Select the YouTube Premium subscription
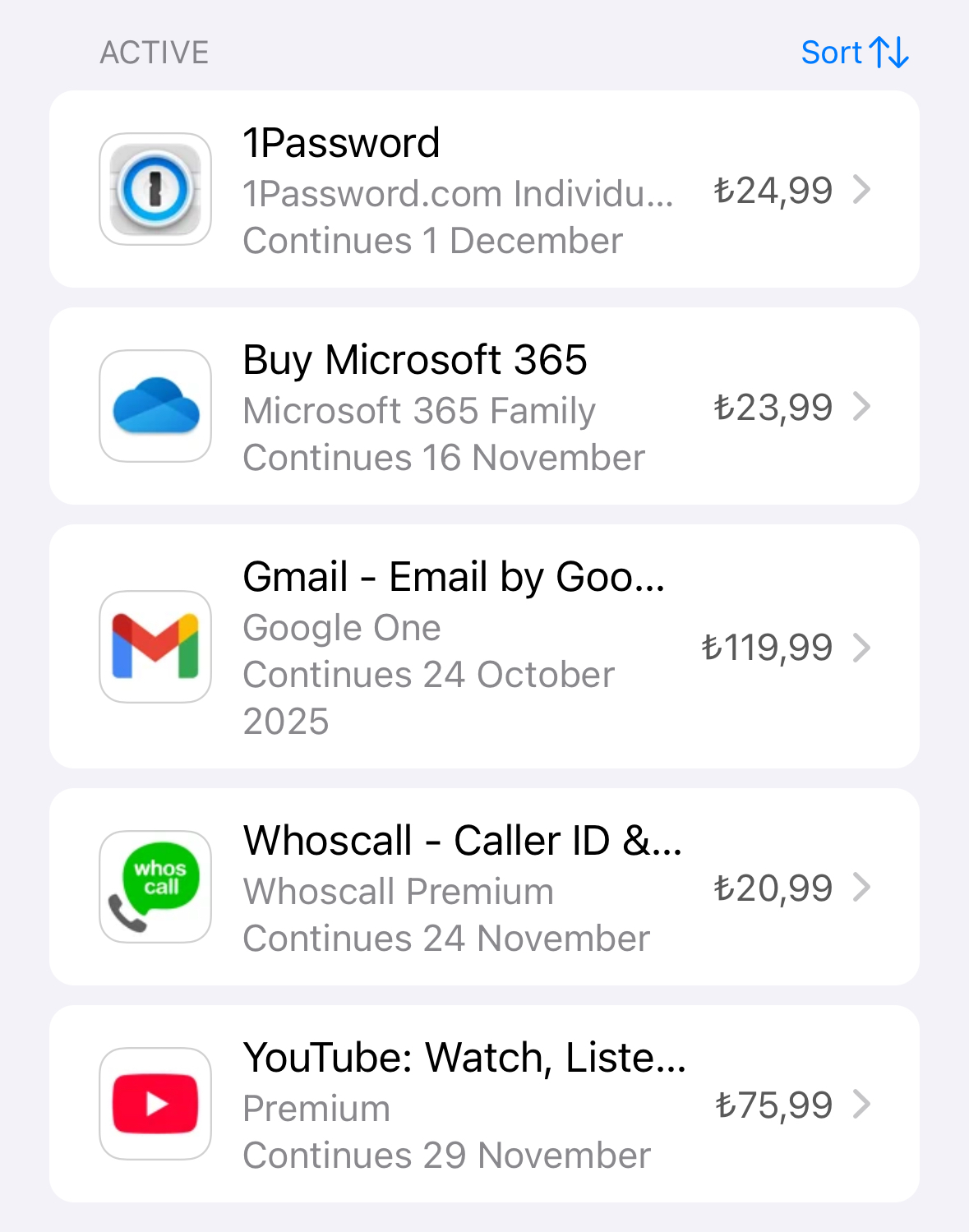Image resolution: width=969 pixels, height=1232 pixels. [483, 1105]
